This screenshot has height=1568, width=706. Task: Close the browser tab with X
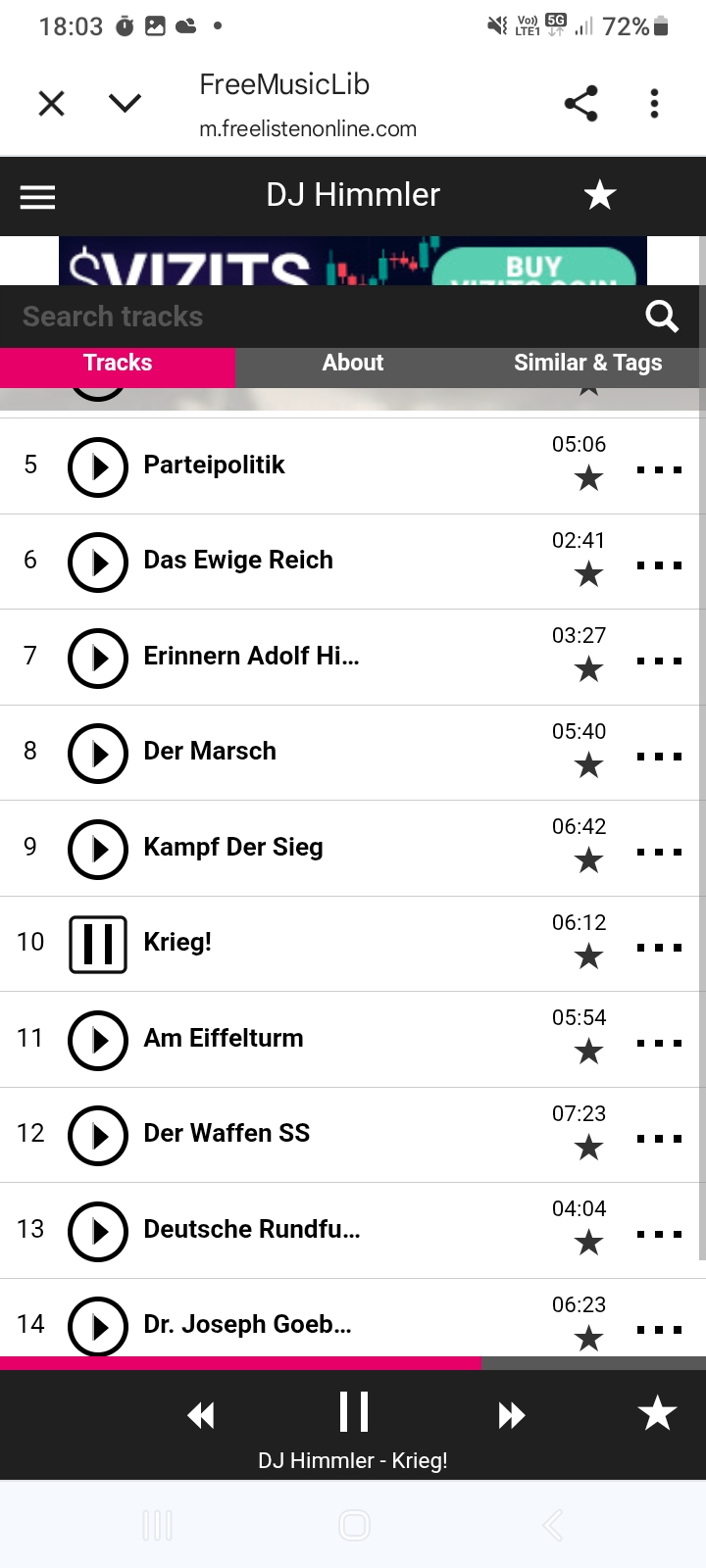(x=51, y=103)
